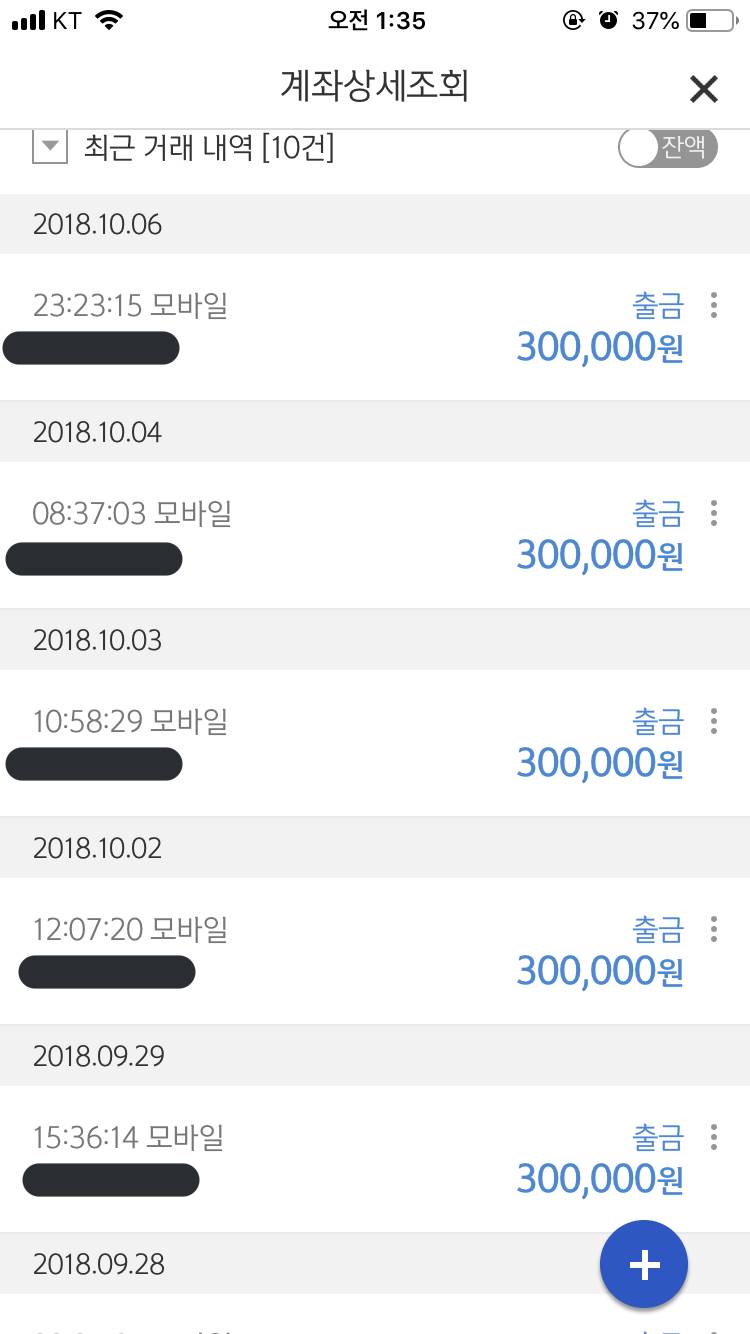Open options menu for the 23:23:15 transaction
750x1334 pixels.
click(x=713, y=306)
